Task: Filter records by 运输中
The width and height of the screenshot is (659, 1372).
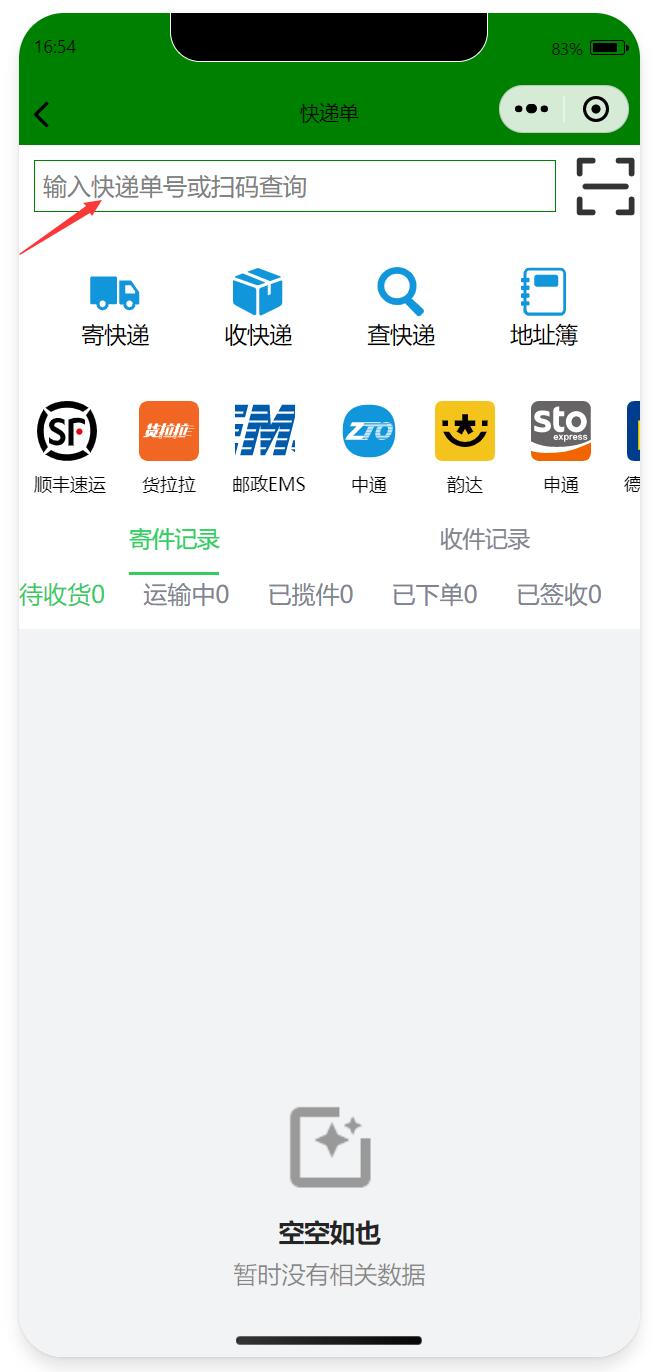Action: tap(186, 595)
